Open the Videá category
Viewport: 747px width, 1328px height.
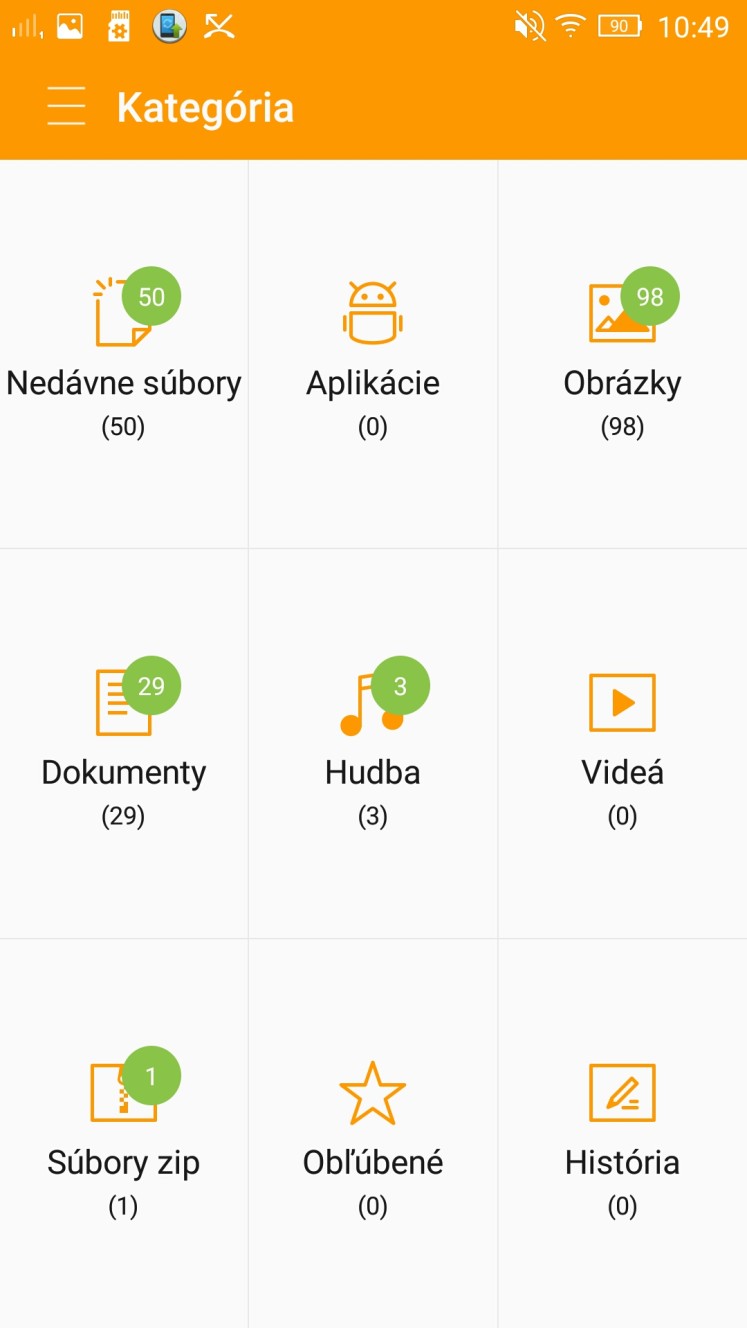623,744
